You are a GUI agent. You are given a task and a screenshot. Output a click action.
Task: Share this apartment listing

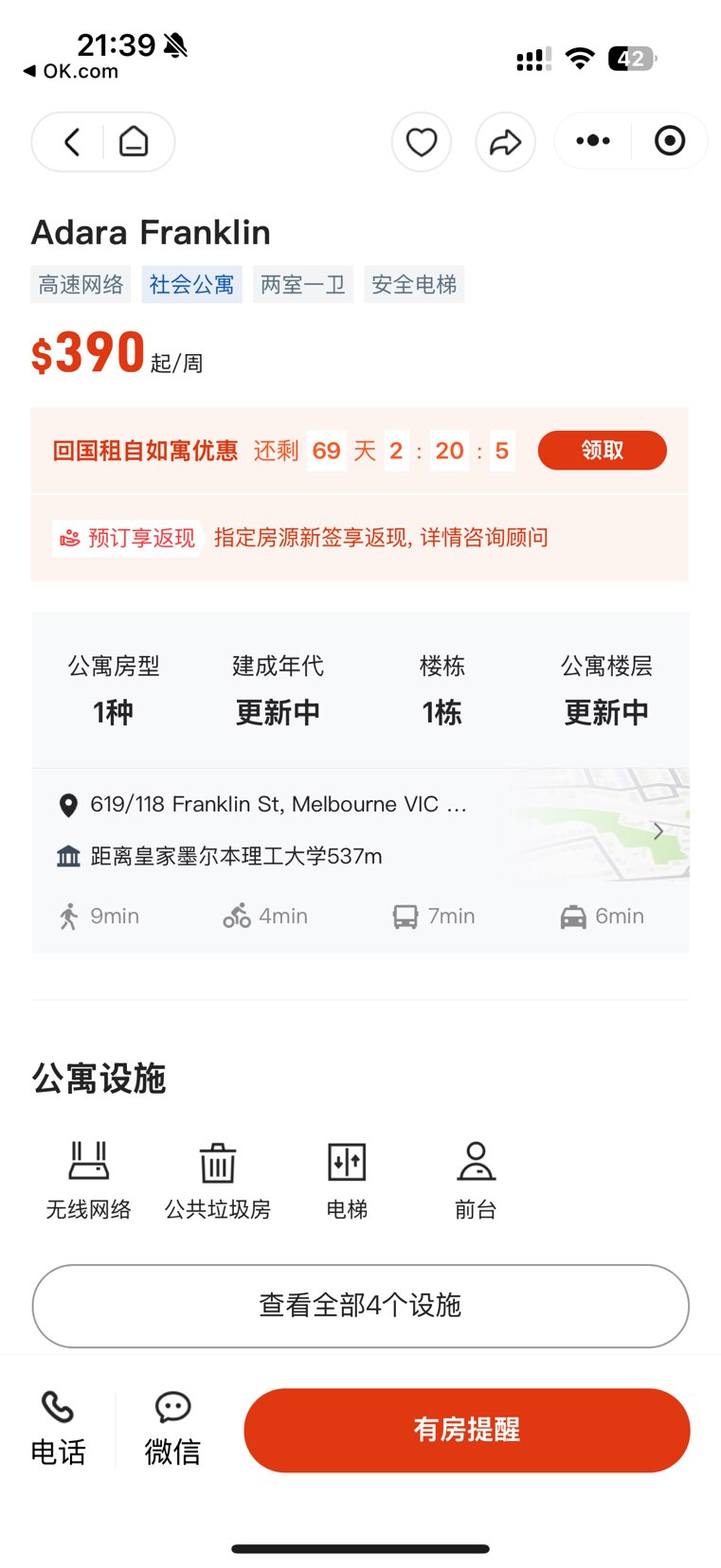click(505, 142)
